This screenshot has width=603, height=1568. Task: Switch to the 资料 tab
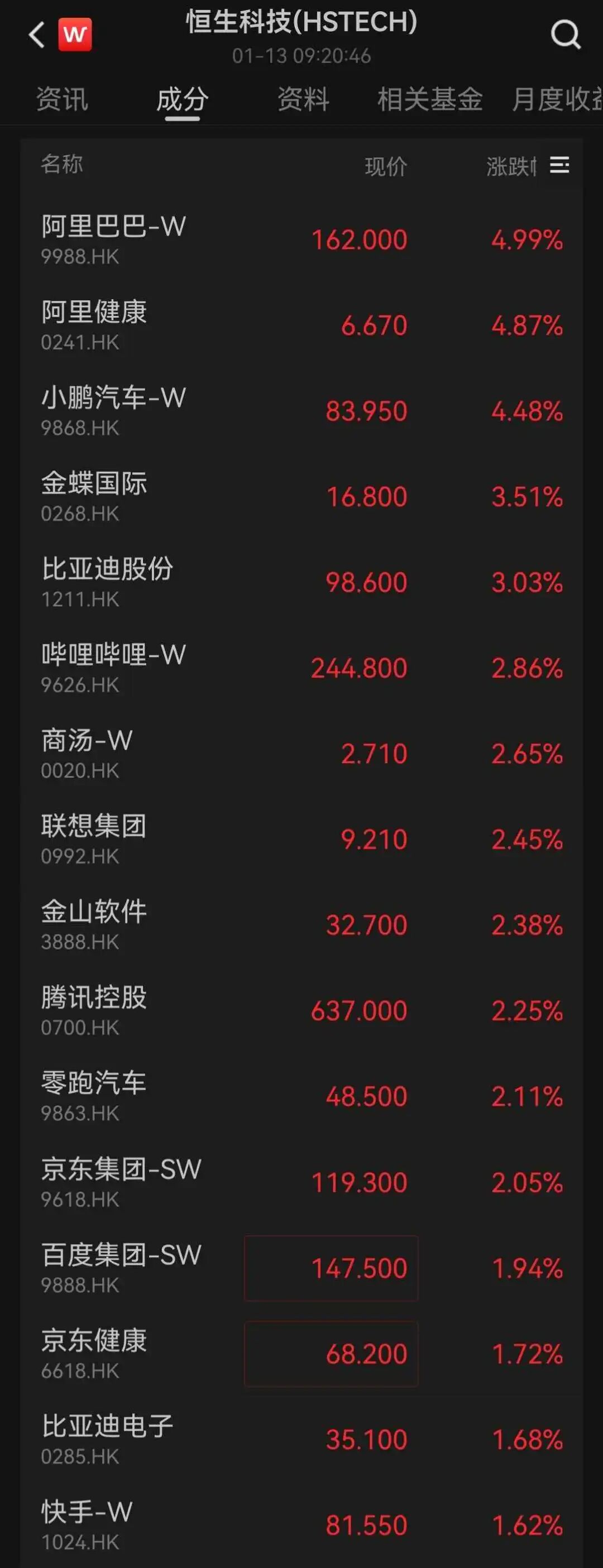coord(303,99)
